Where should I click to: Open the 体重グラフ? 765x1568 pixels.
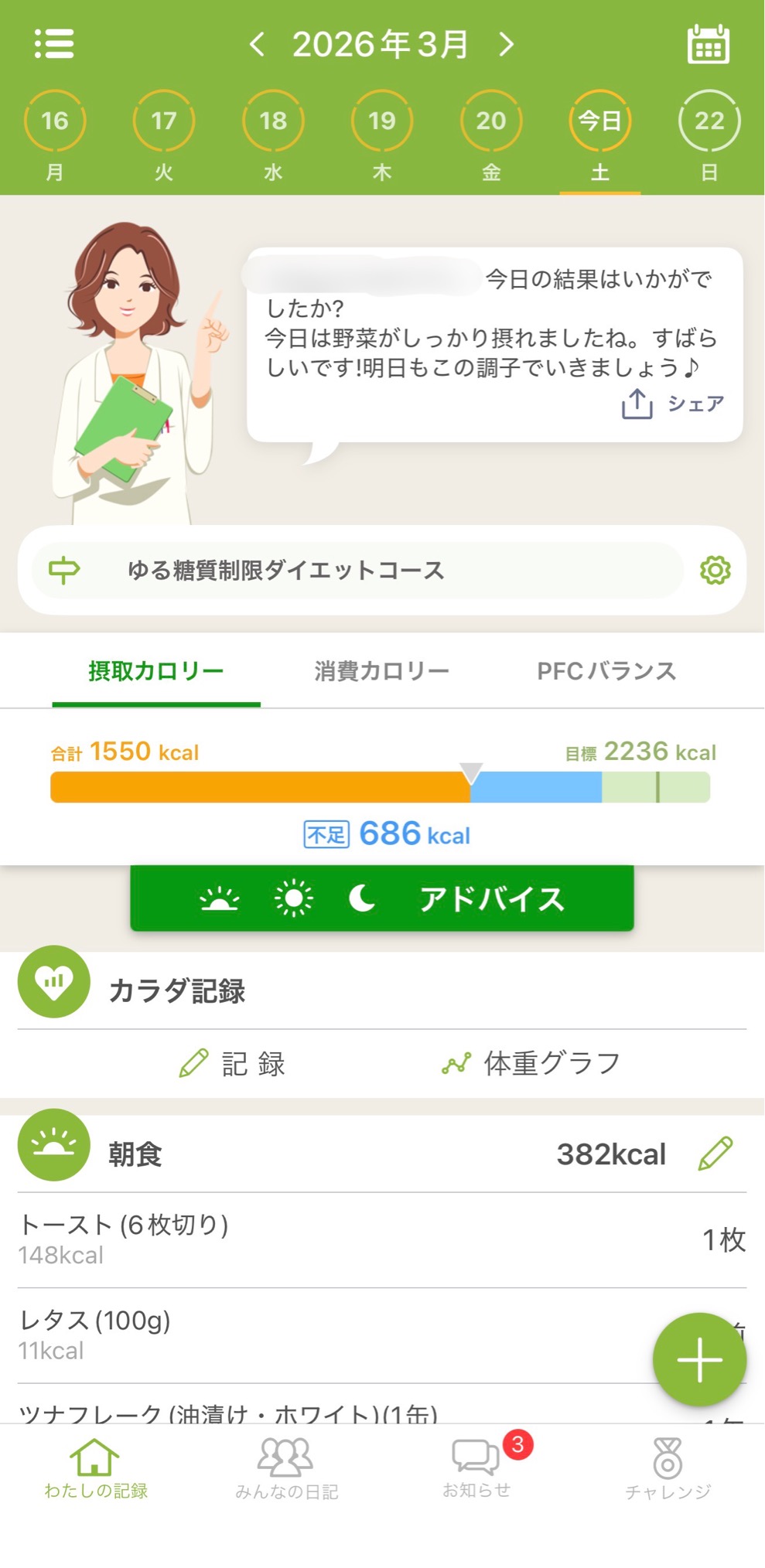(x=531, y=1064)
